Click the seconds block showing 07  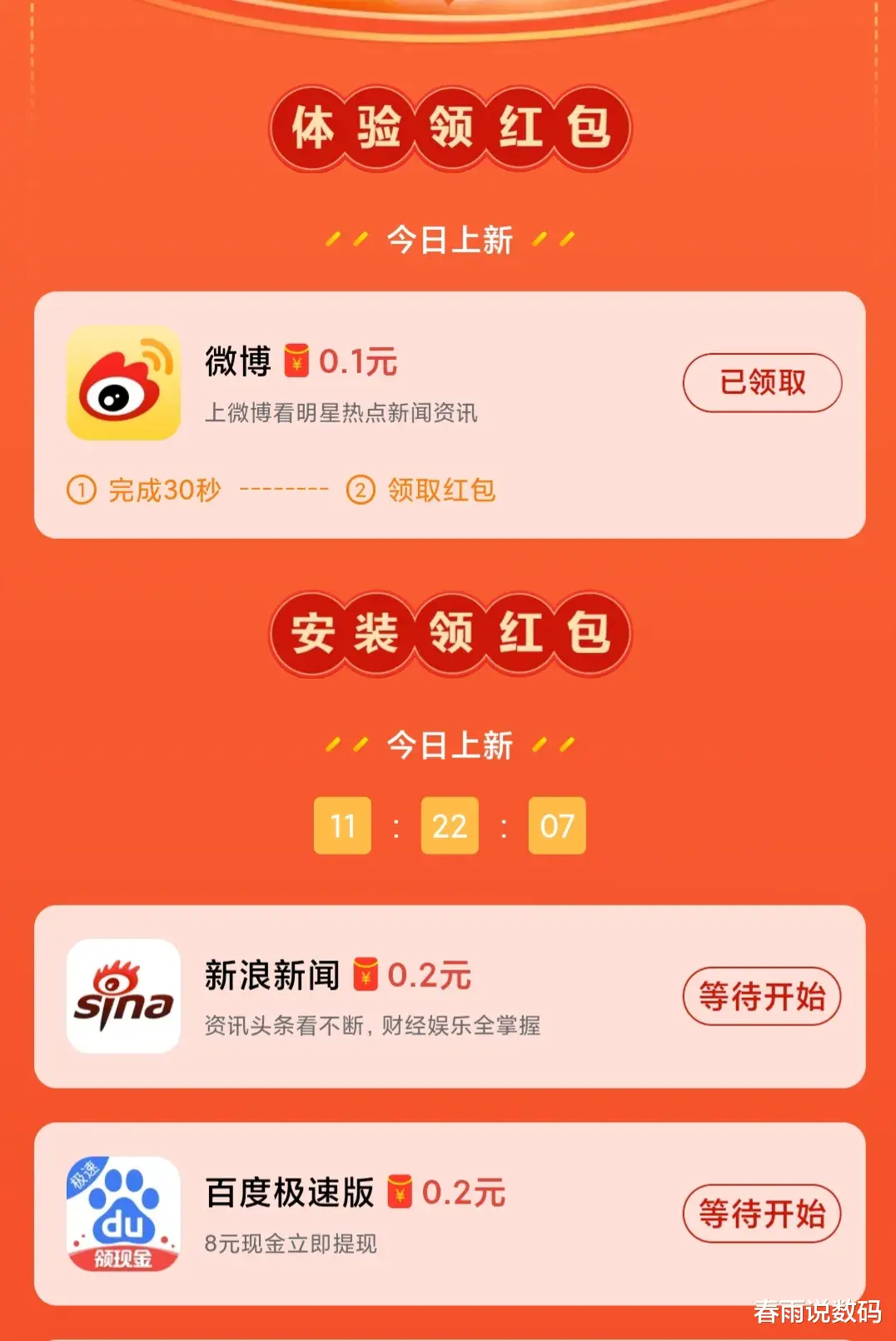pyautogui.click(x=556, y=825)
